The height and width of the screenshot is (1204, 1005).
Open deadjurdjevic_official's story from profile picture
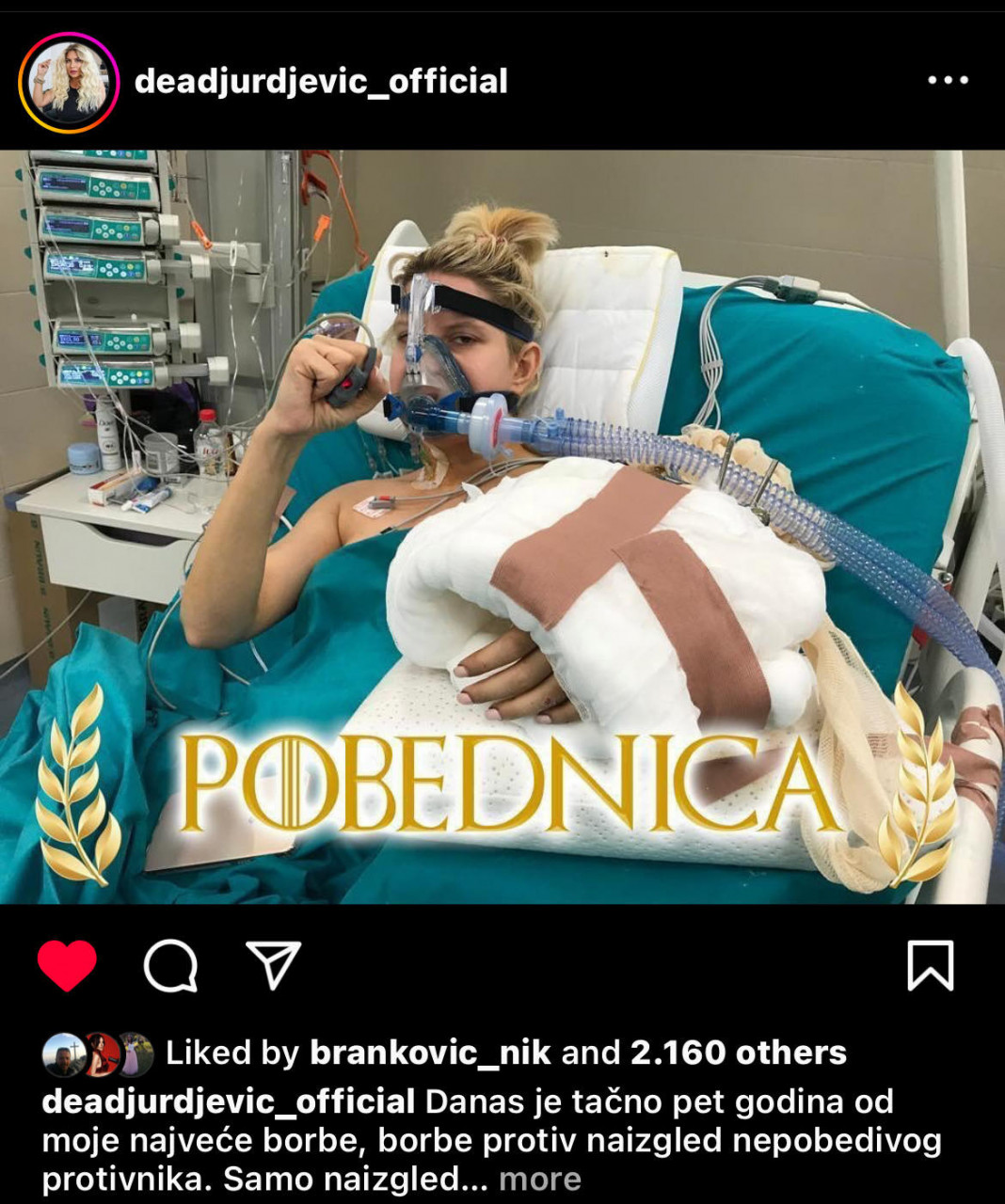(68, 82)
